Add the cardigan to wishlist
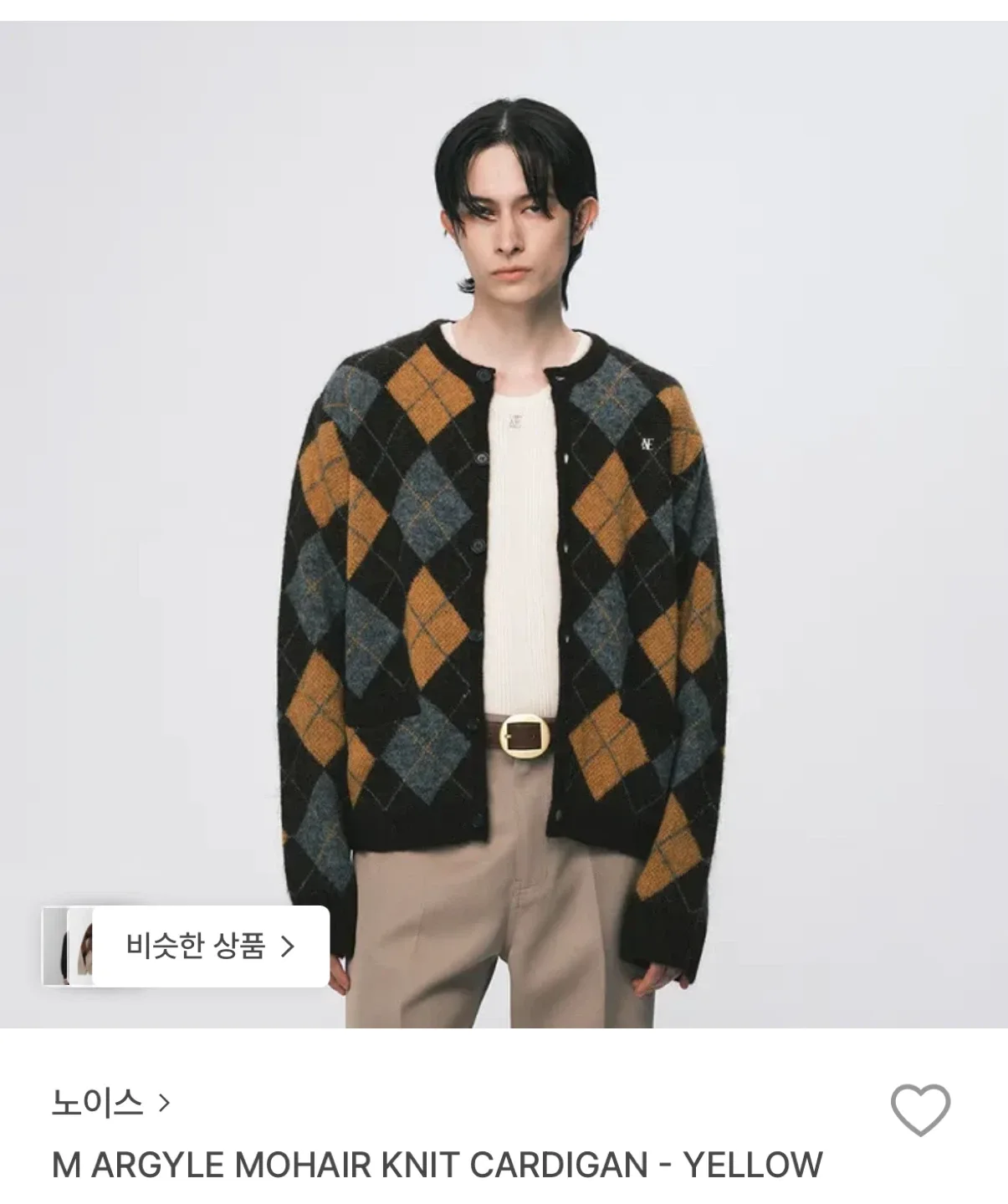This screenshot has height=1204, width=1008. pyautogui.click(x=920, y=1110)
